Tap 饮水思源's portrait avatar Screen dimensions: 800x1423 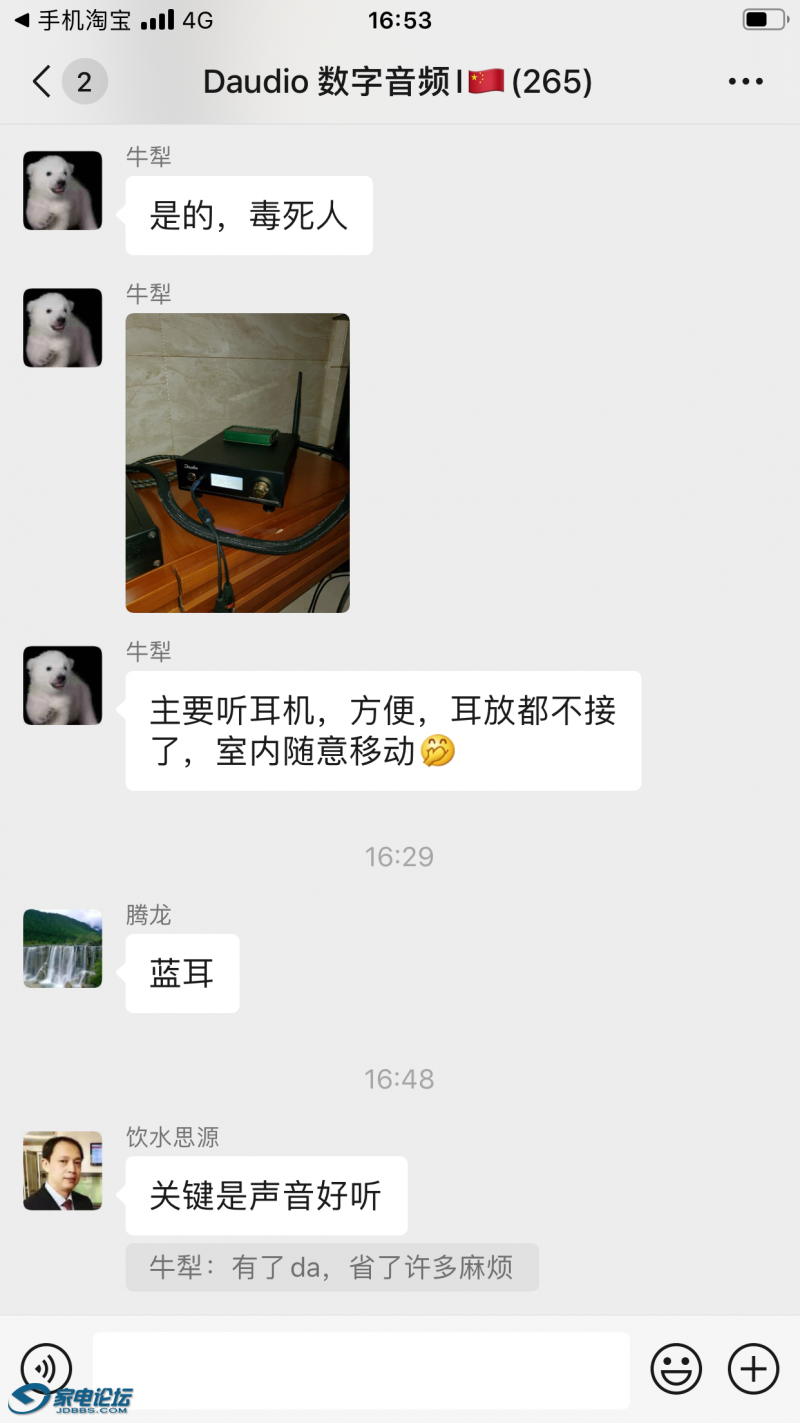click(62, 1171)
